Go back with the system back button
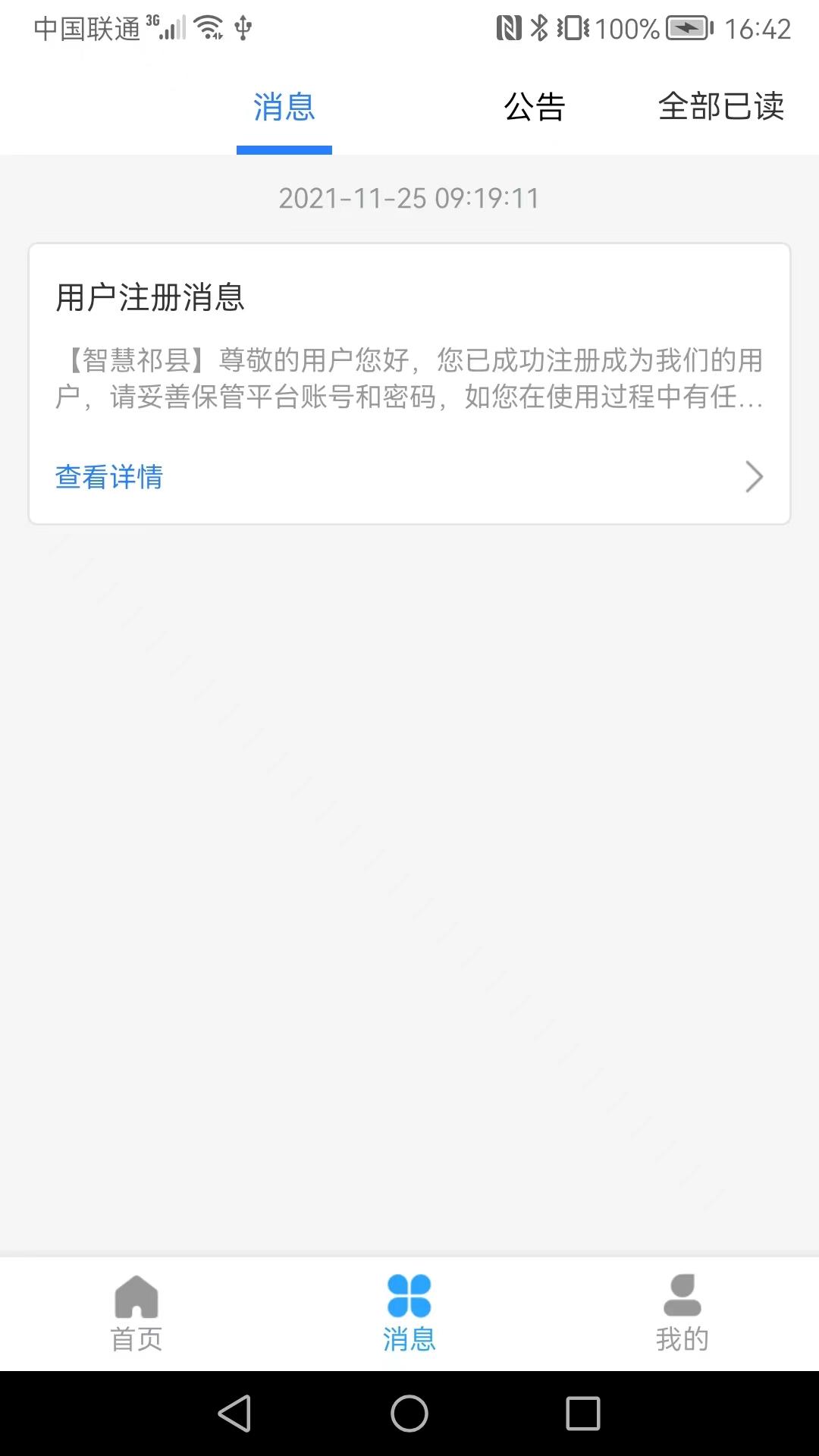Viewport: 819px width, 1456px height. [x=235, y=1414]
